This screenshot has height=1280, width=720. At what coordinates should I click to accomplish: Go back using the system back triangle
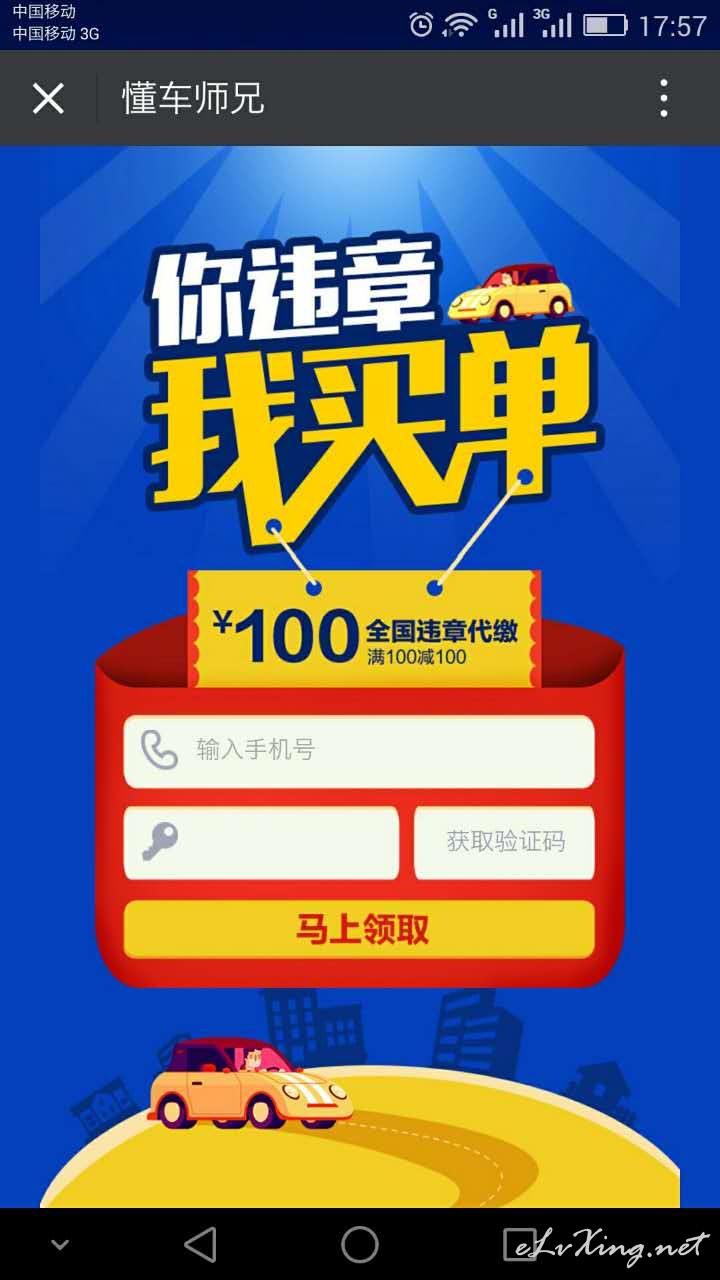pyautogui.click(x=200, y=1245)
